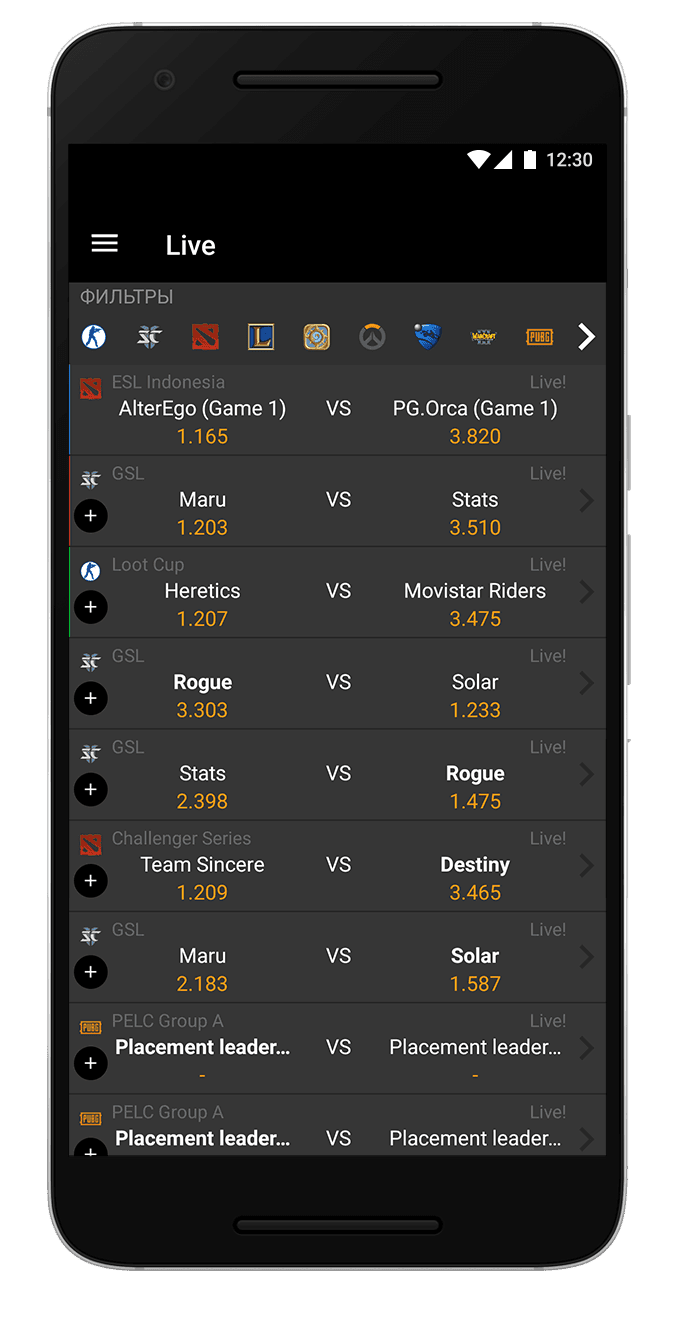Image resolution: width=678 pixels, height=1317 pixels.
Task: Open the hamburger navigation menu
Action: [x=104, y=244]
